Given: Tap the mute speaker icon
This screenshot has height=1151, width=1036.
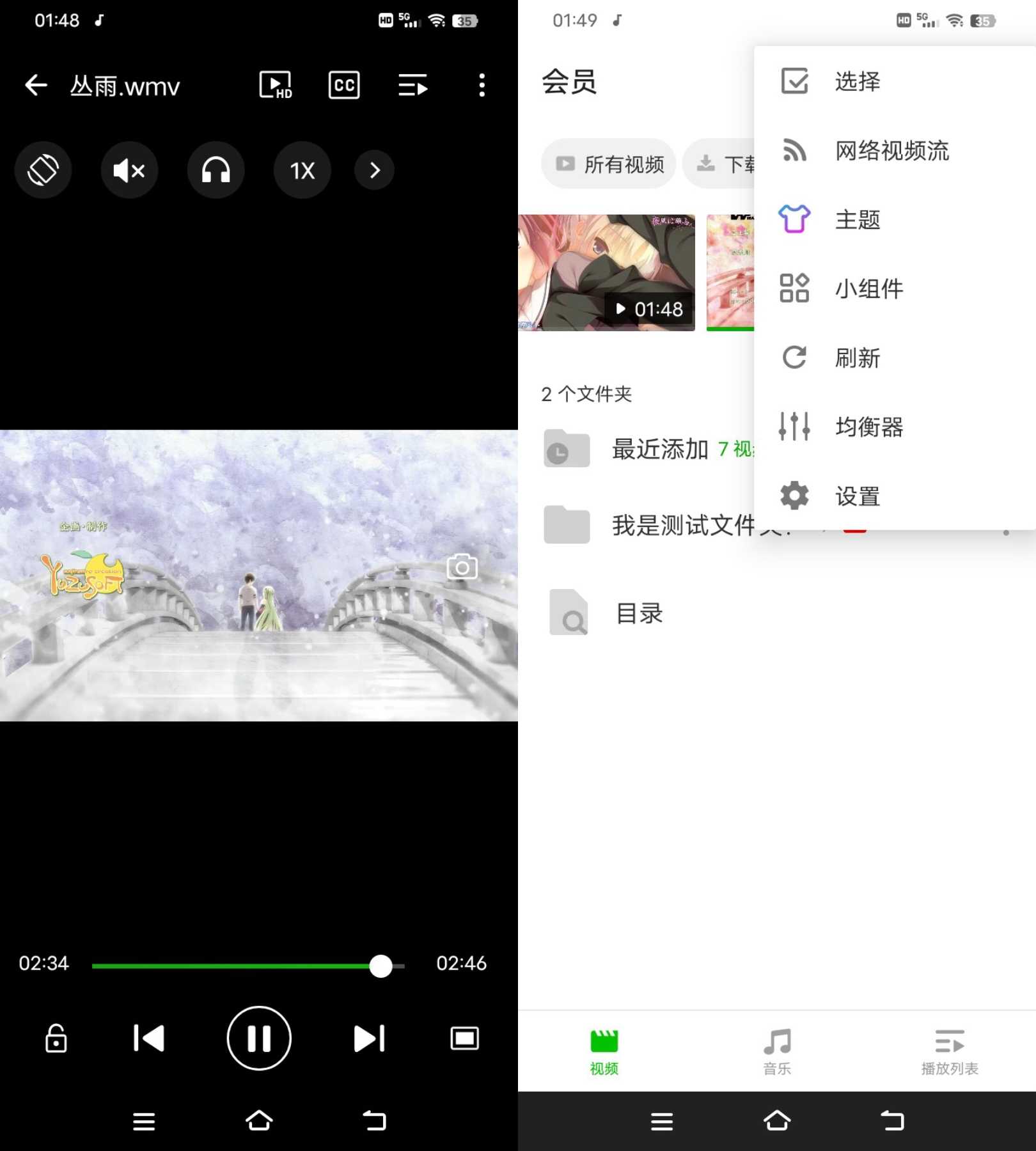Looking at the screenshot, I should (x=129, y=170).
